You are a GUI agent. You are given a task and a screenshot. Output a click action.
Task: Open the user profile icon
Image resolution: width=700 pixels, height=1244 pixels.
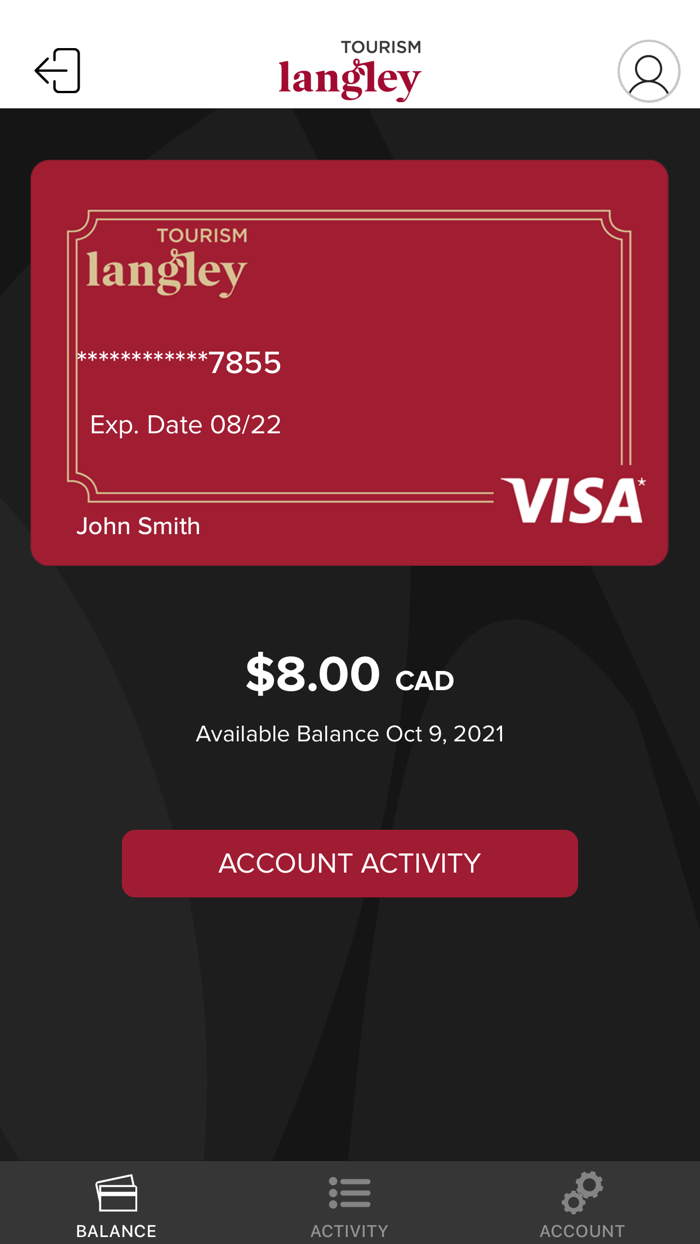coord(648,71)
